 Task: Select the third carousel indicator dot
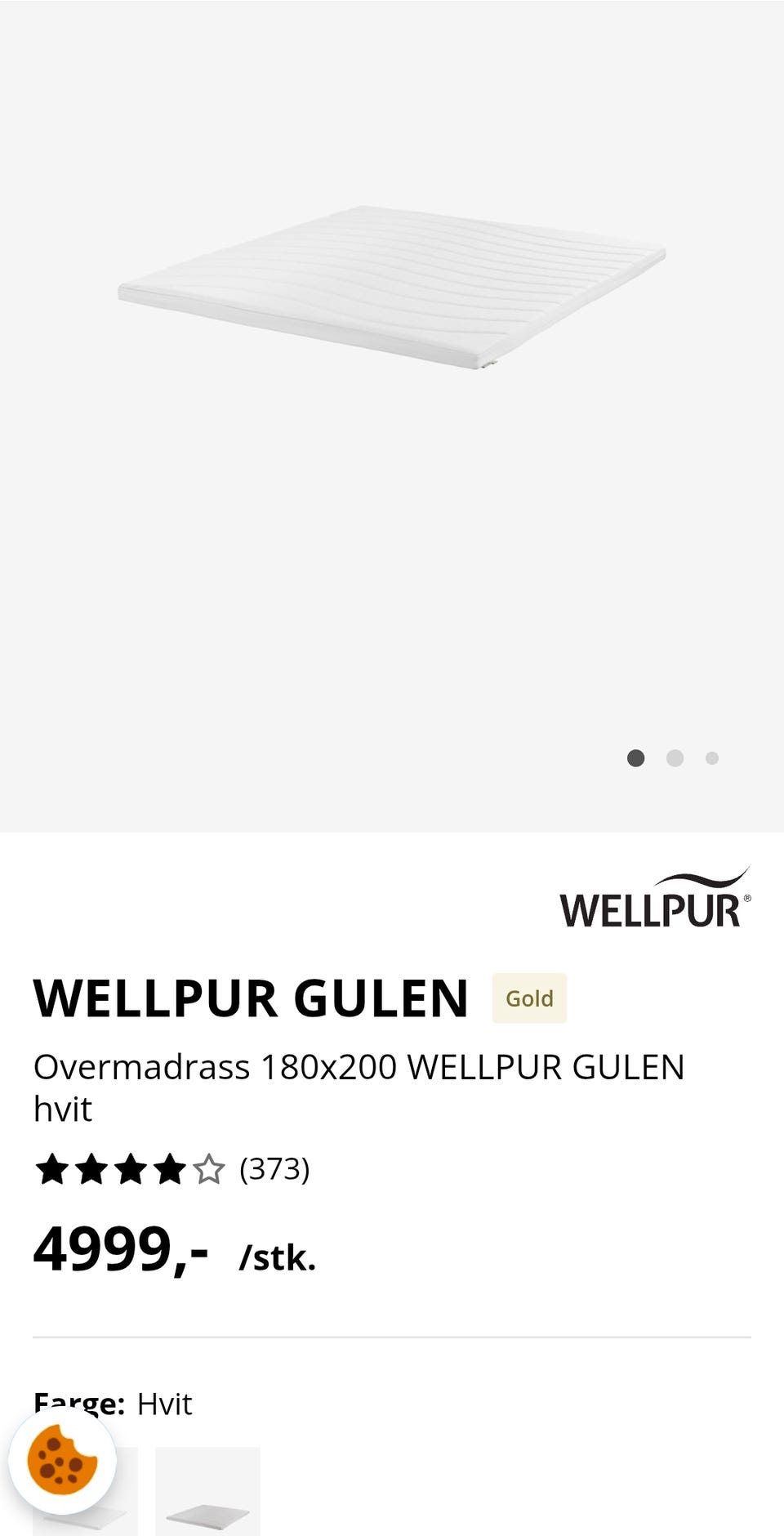click(x=712, y=758)
